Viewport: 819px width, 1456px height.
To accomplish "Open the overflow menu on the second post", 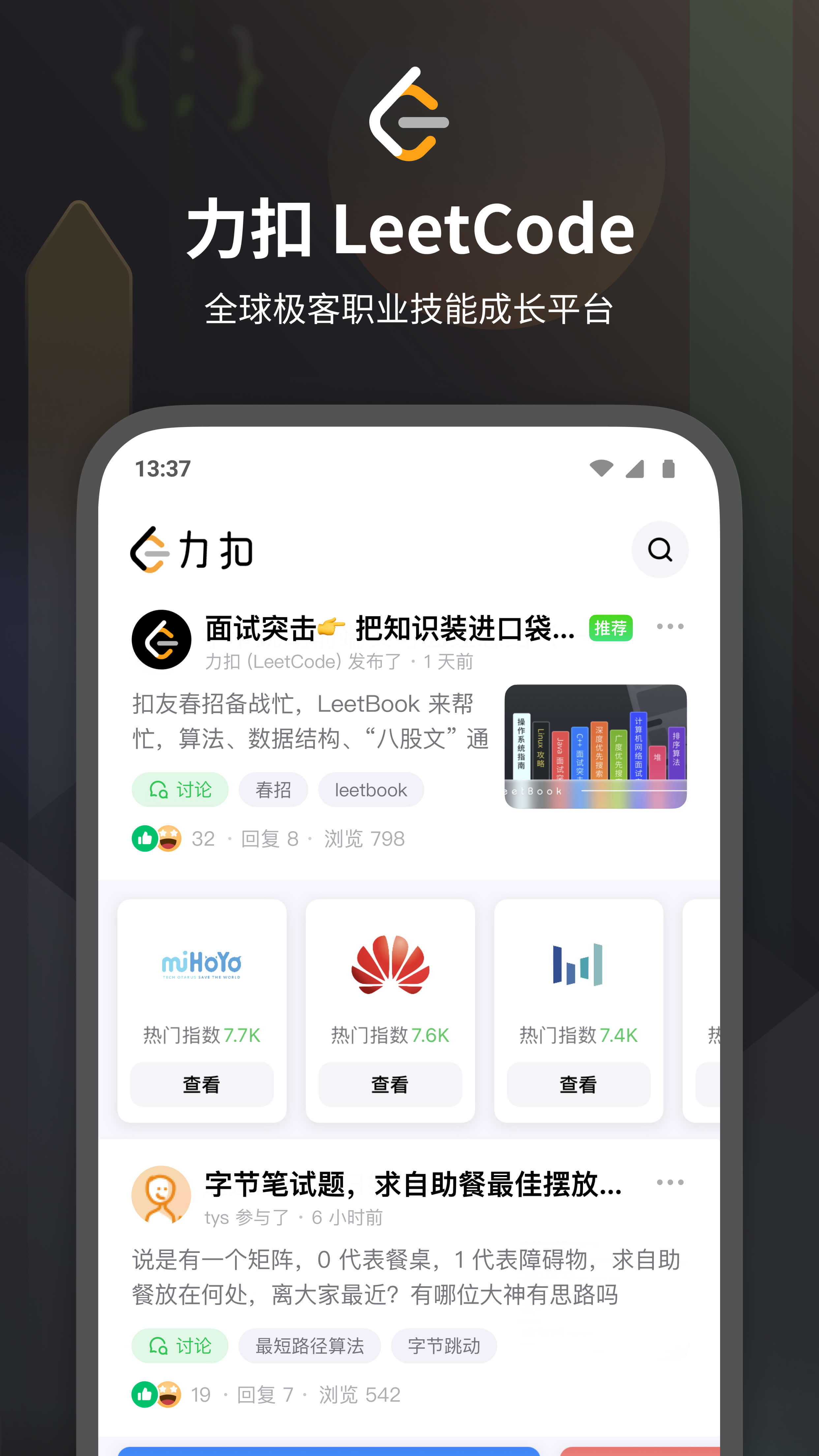I will coord(670,1181).
